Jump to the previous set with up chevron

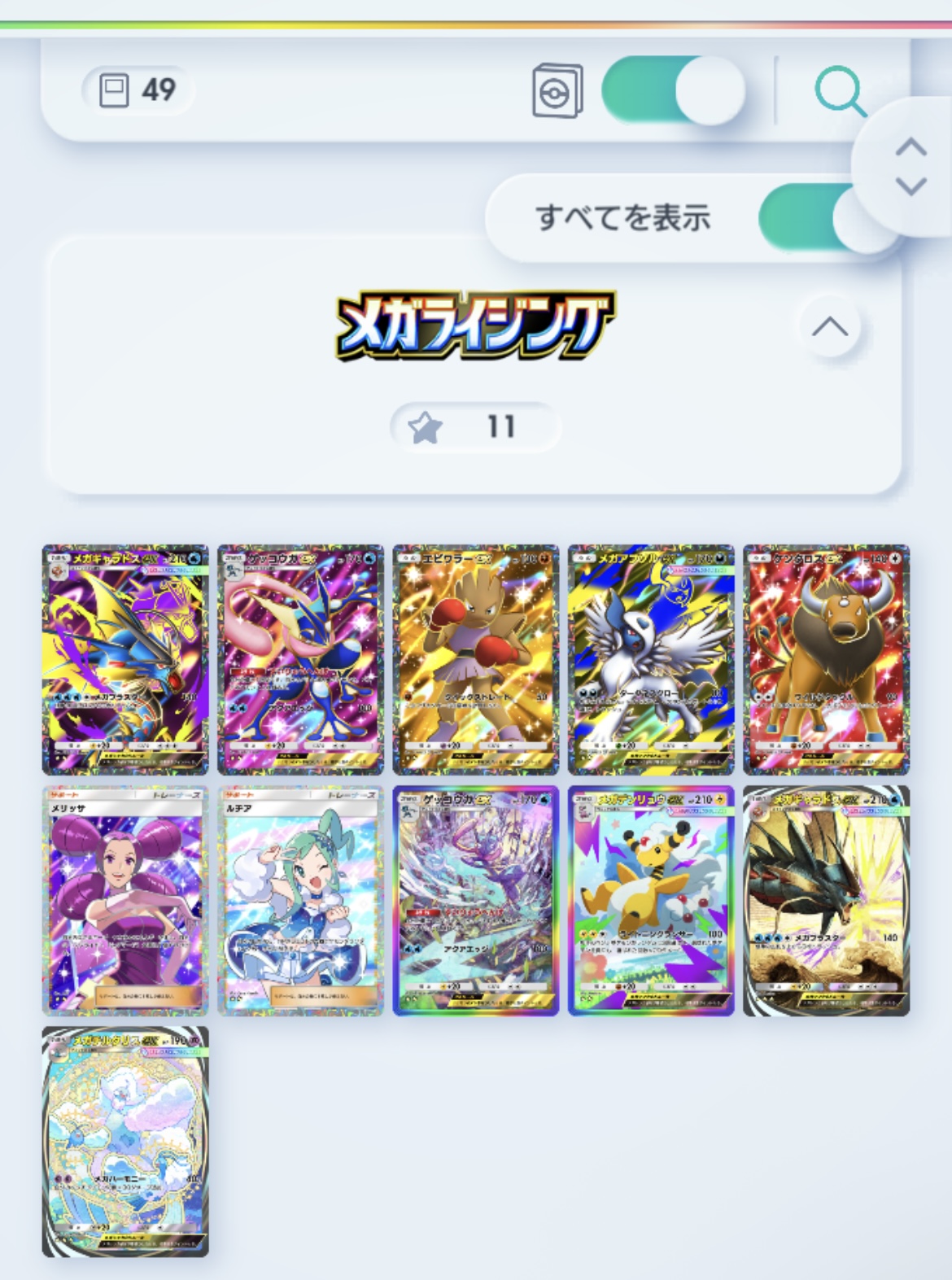coord(911,148)
